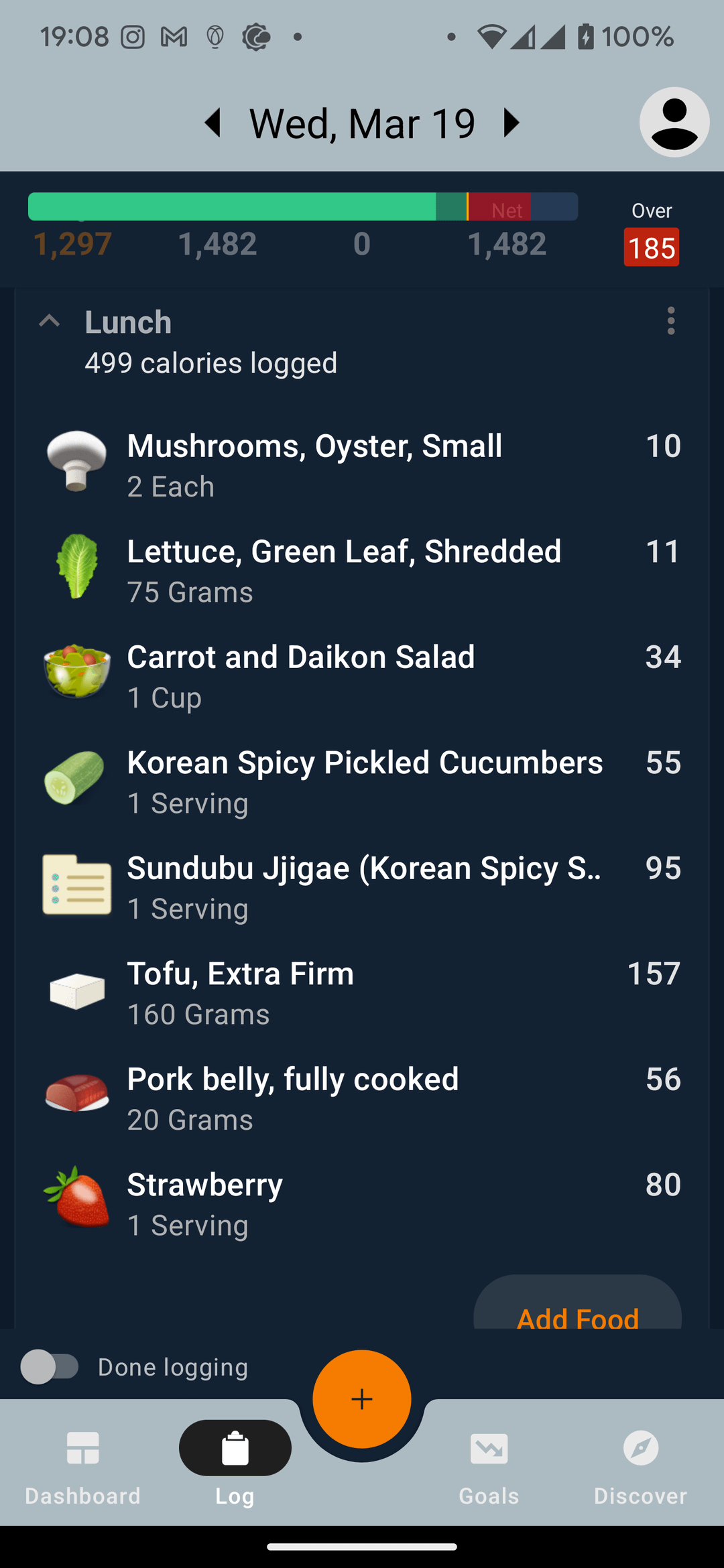
Task: Open the Strawberry entry
Action: pyautogui.click(x=362, y=1203)
